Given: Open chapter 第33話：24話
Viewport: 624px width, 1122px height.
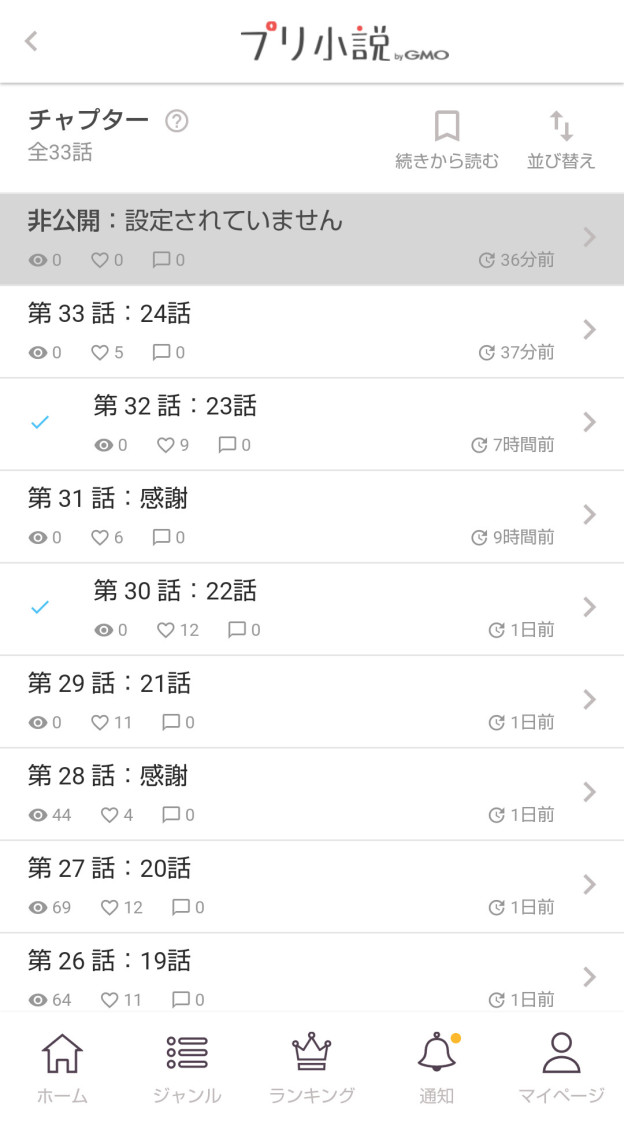Looking at the screenshot, I should [312, 331].
